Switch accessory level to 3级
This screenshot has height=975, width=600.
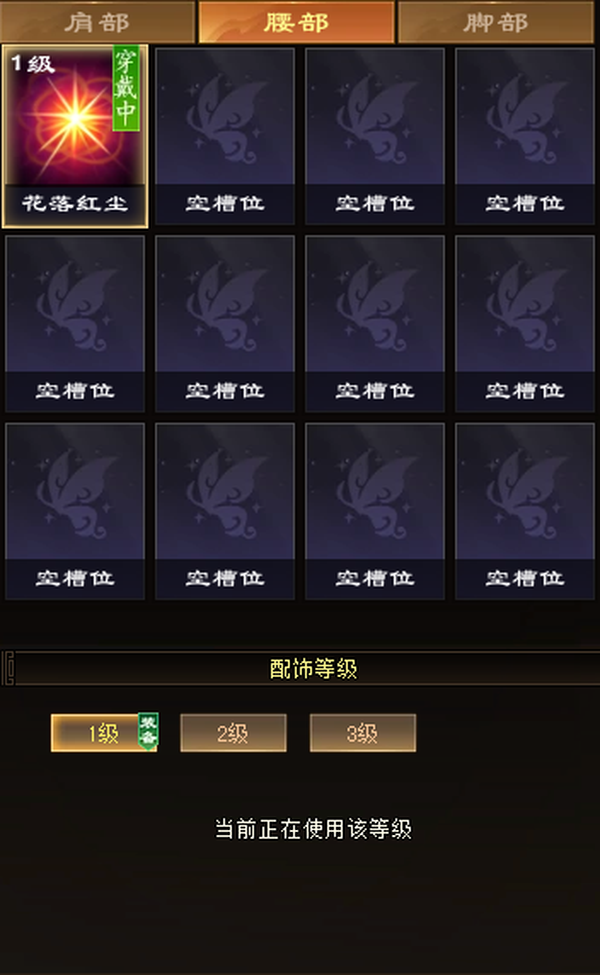(x=362, y=733)
